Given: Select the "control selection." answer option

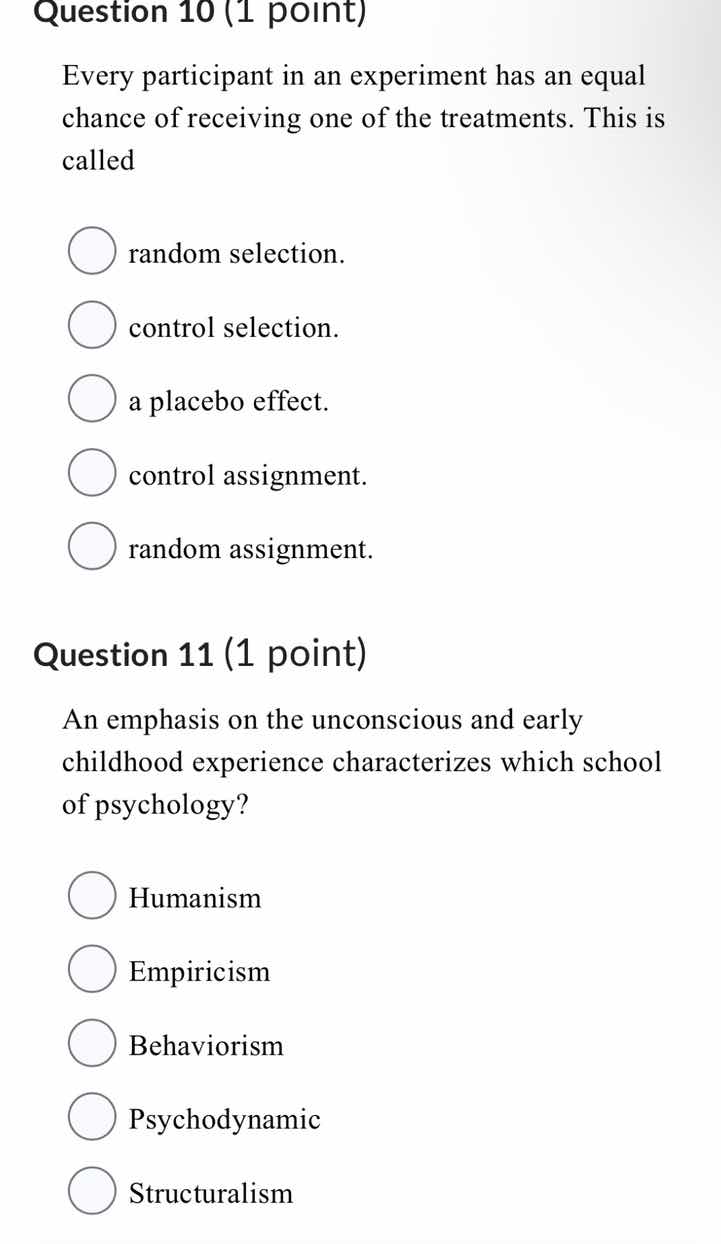Looking at the screenshot, I should [91, 326].
